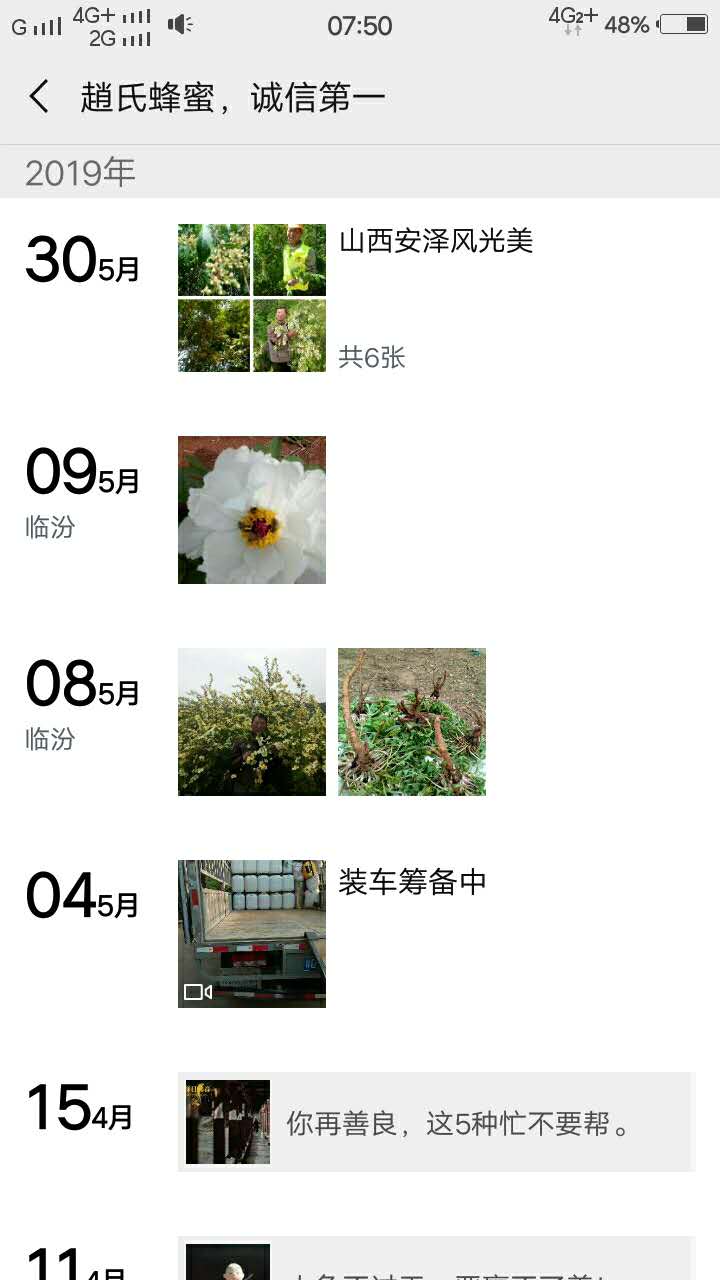Go back from the 趙氏蜂蜜 album page

click(x=39, y=98)
